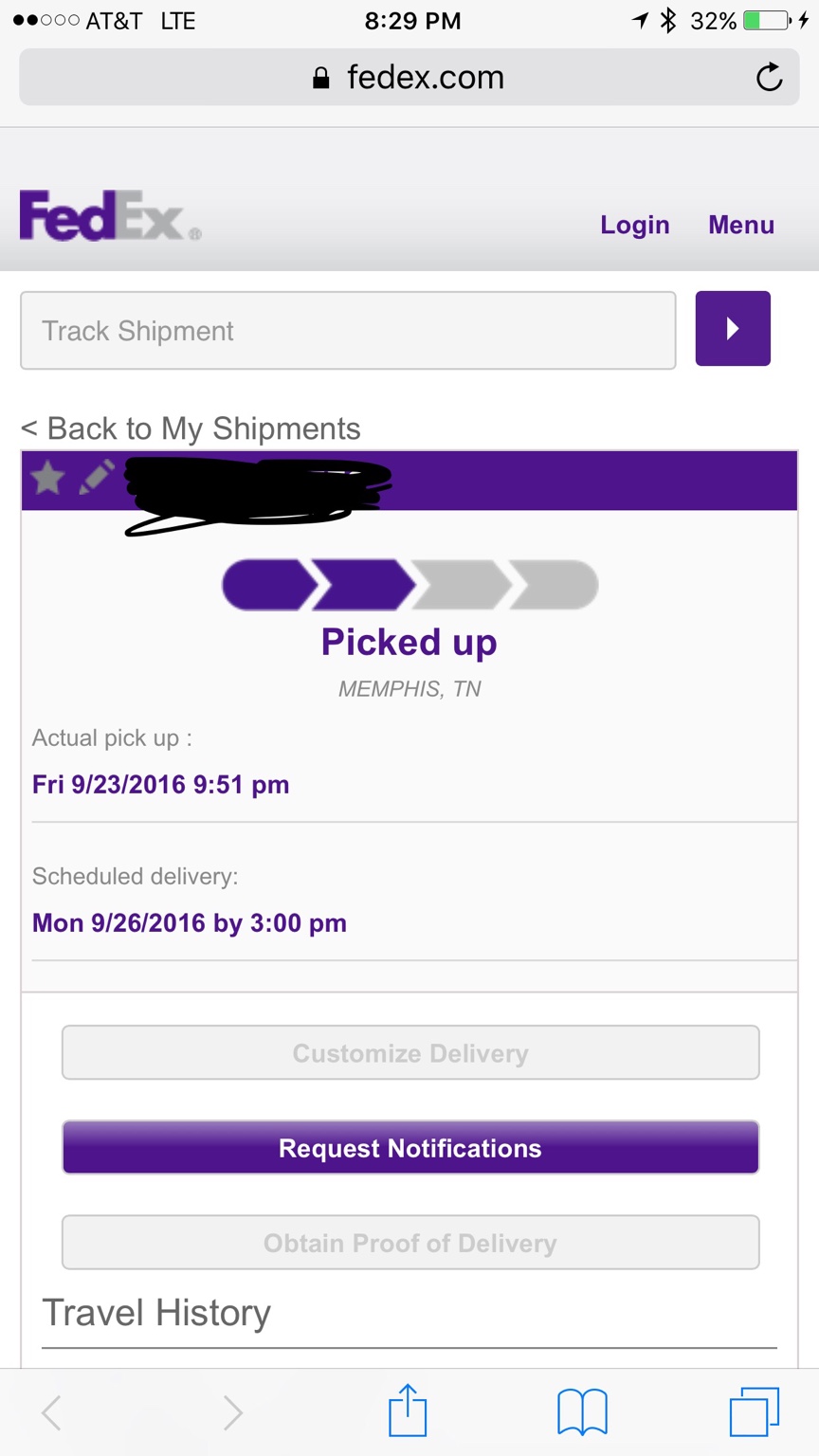Tap Request Notifications
Viewport: 819px width, 1456px height.
(x=410, y=1148)
